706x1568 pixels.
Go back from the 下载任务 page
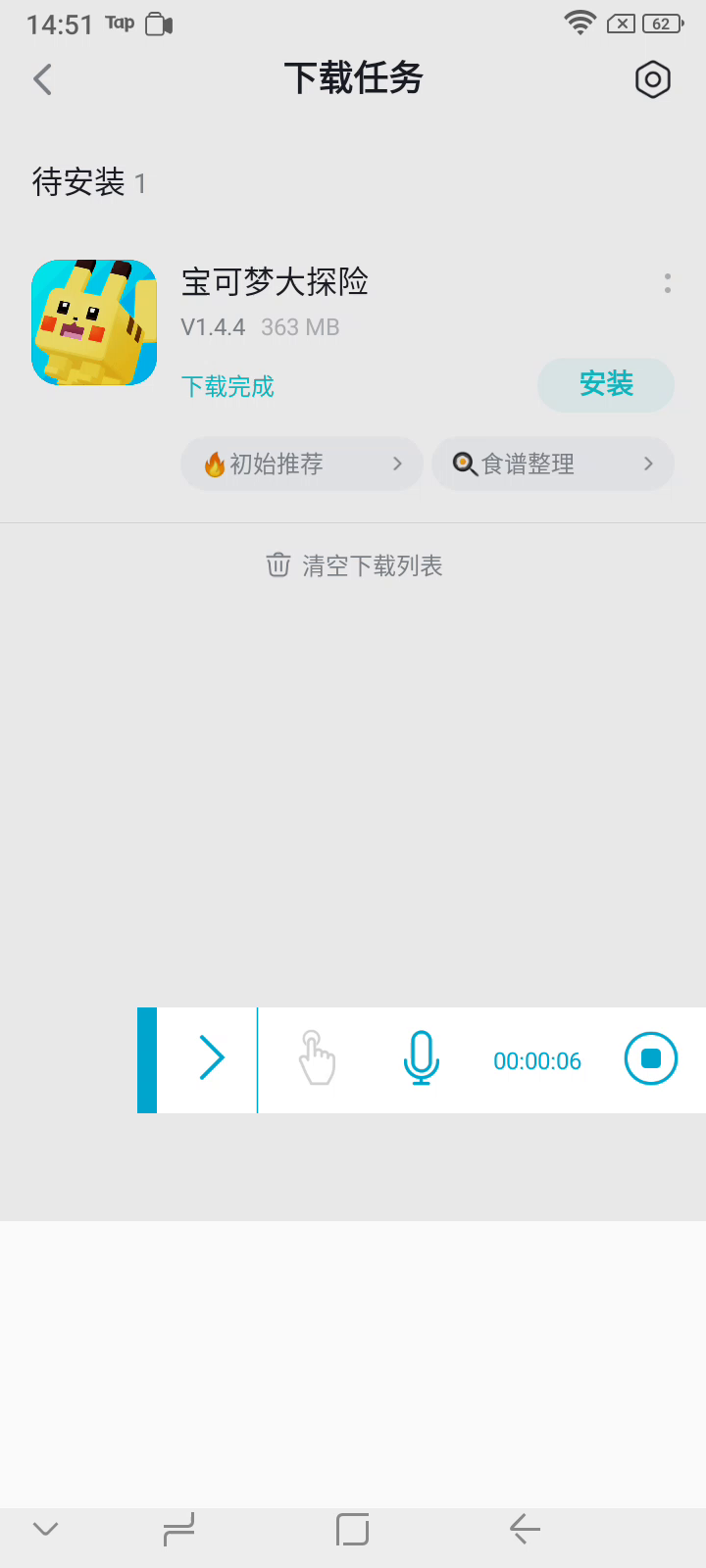[x=42, y=79]
